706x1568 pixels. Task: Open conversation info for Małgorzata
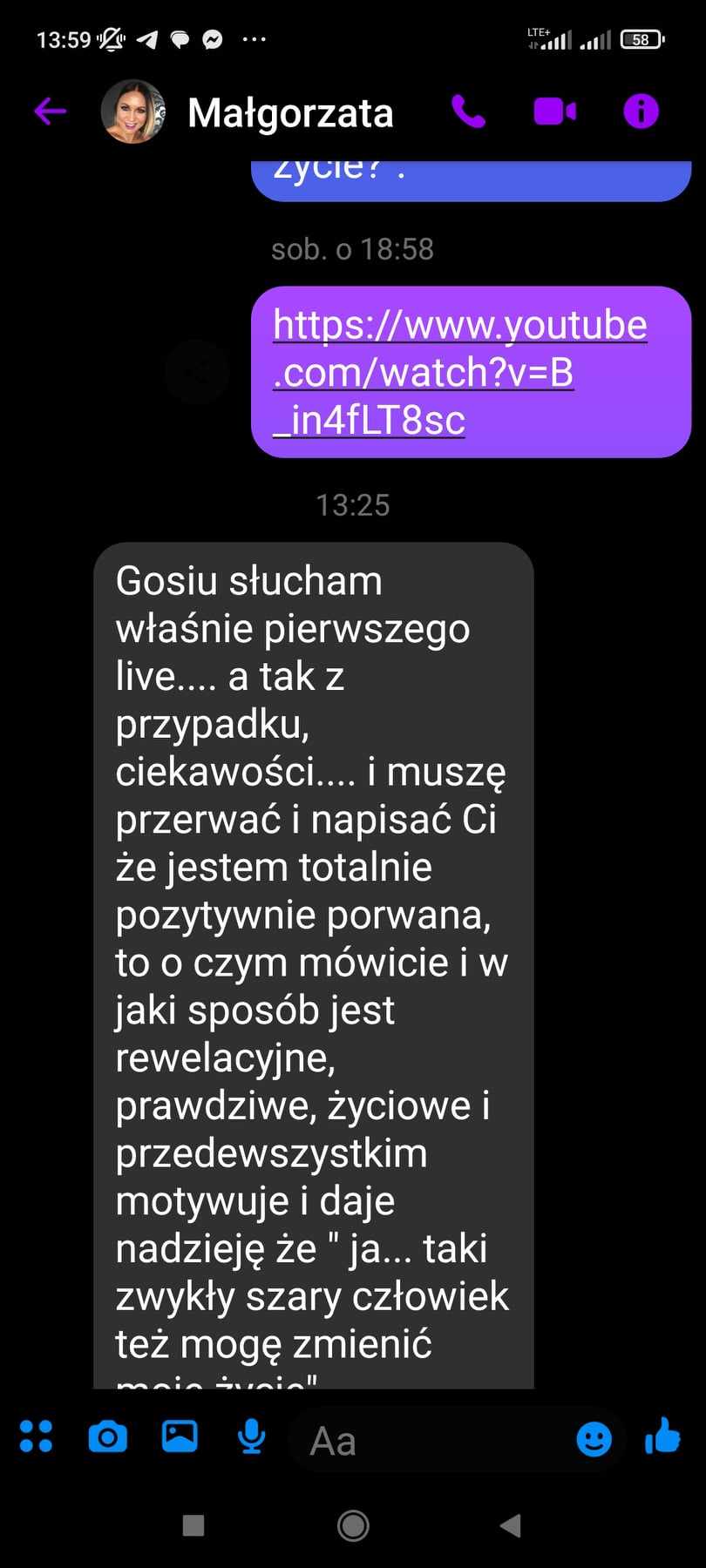coord(641,112)
